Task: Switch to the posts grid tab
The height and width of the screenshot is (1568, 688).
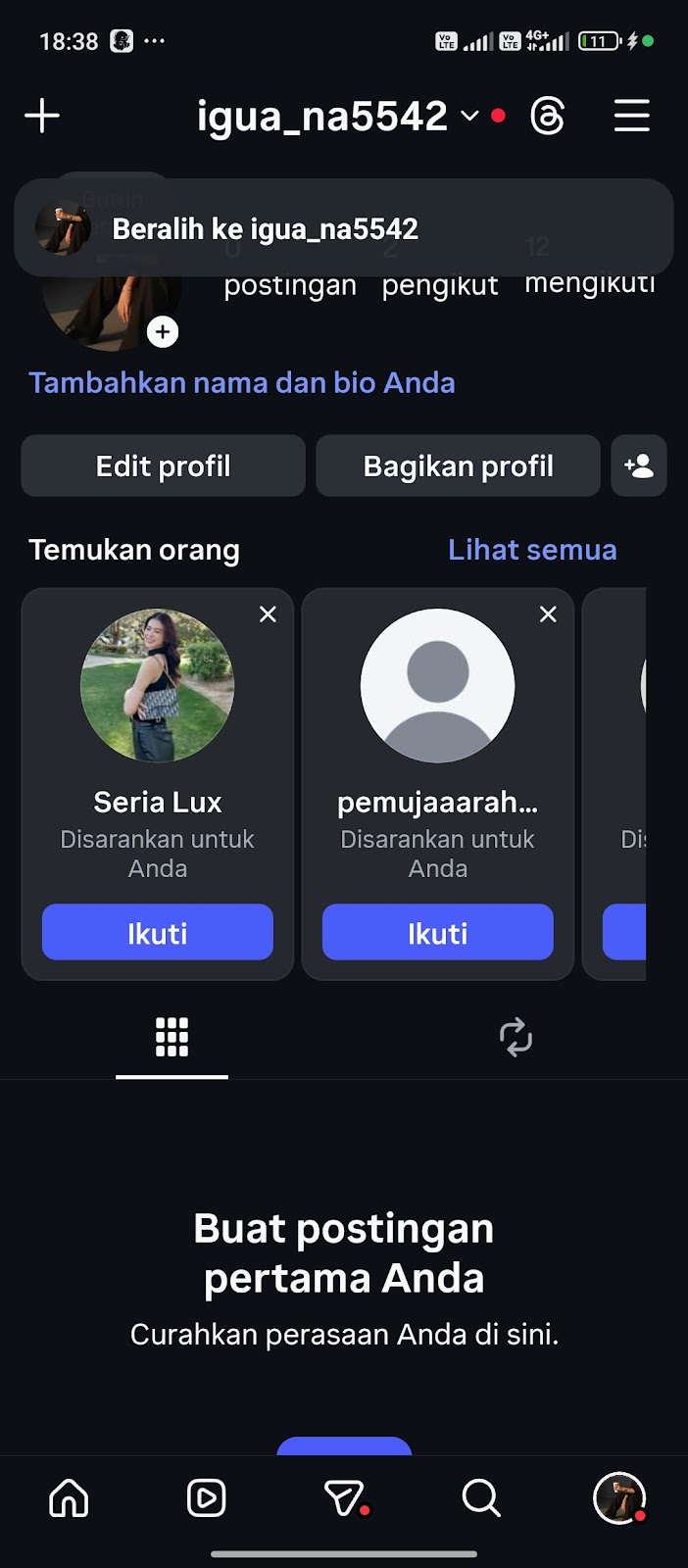Action: pyautogui.click(x=172, y=1037)
